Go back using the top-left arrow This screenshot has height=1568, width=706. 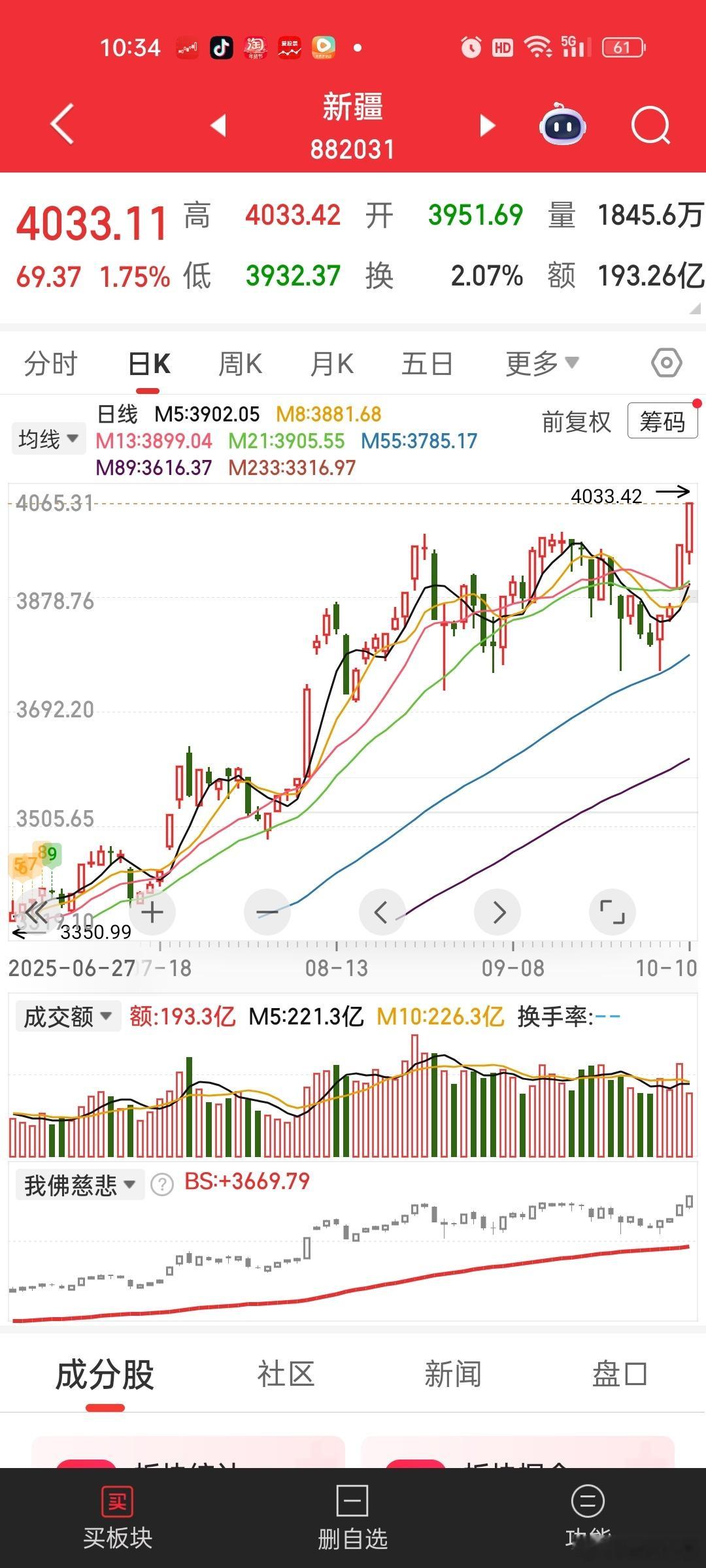62,124
